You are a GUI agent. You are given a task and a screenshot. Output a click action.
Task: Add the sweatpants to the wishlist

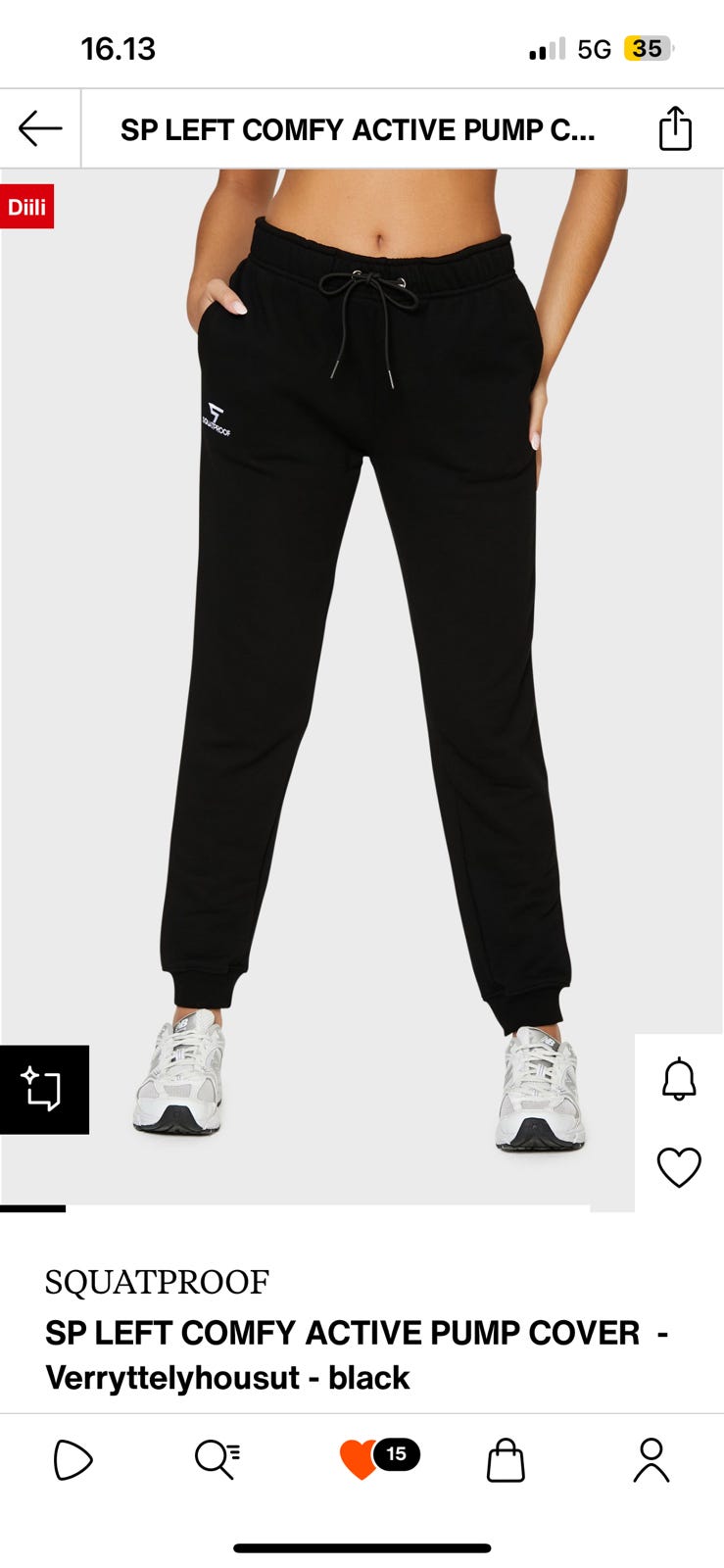tap(679, 1167)
